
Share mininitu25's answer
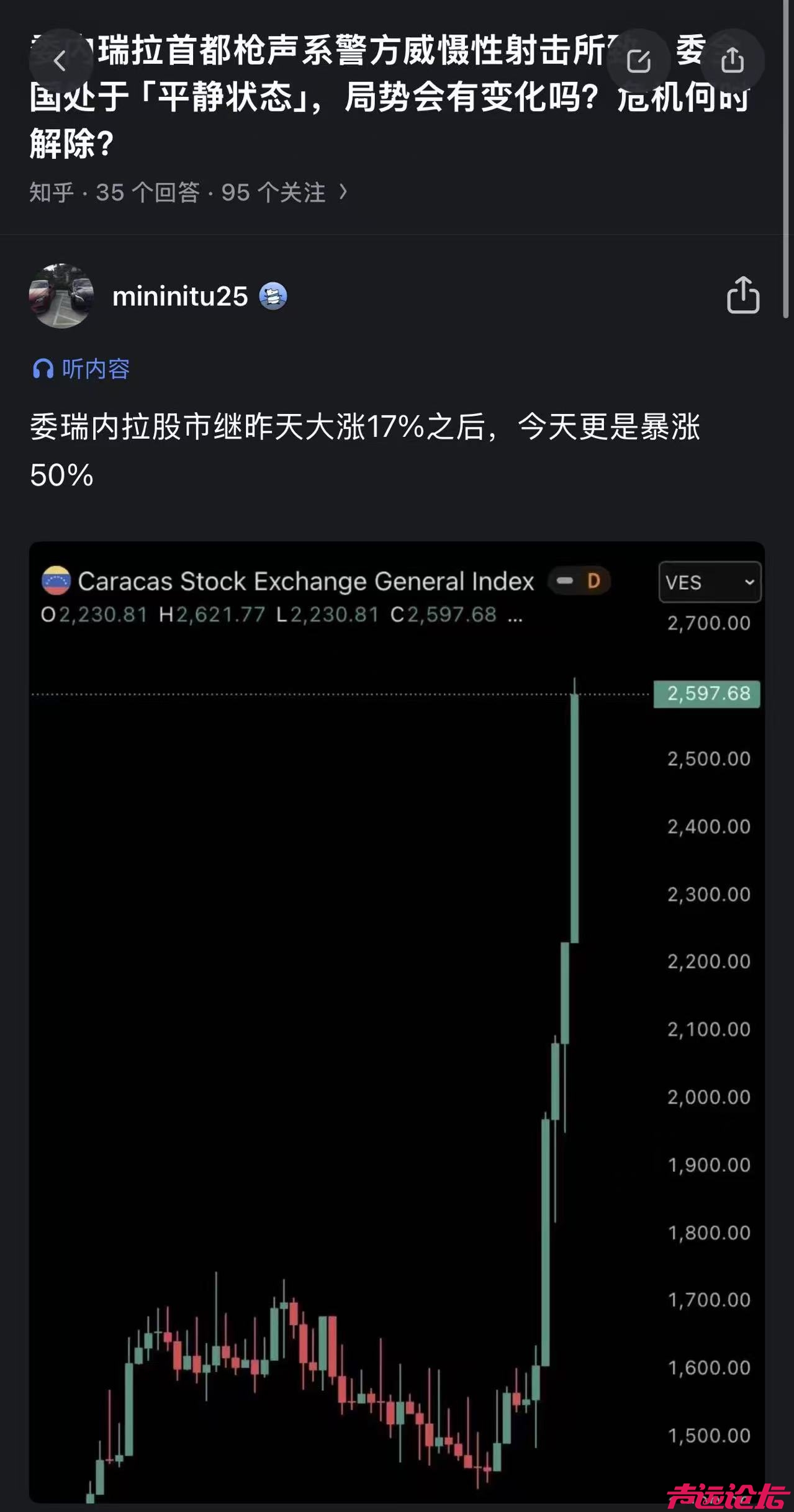[x=742, y=295]
